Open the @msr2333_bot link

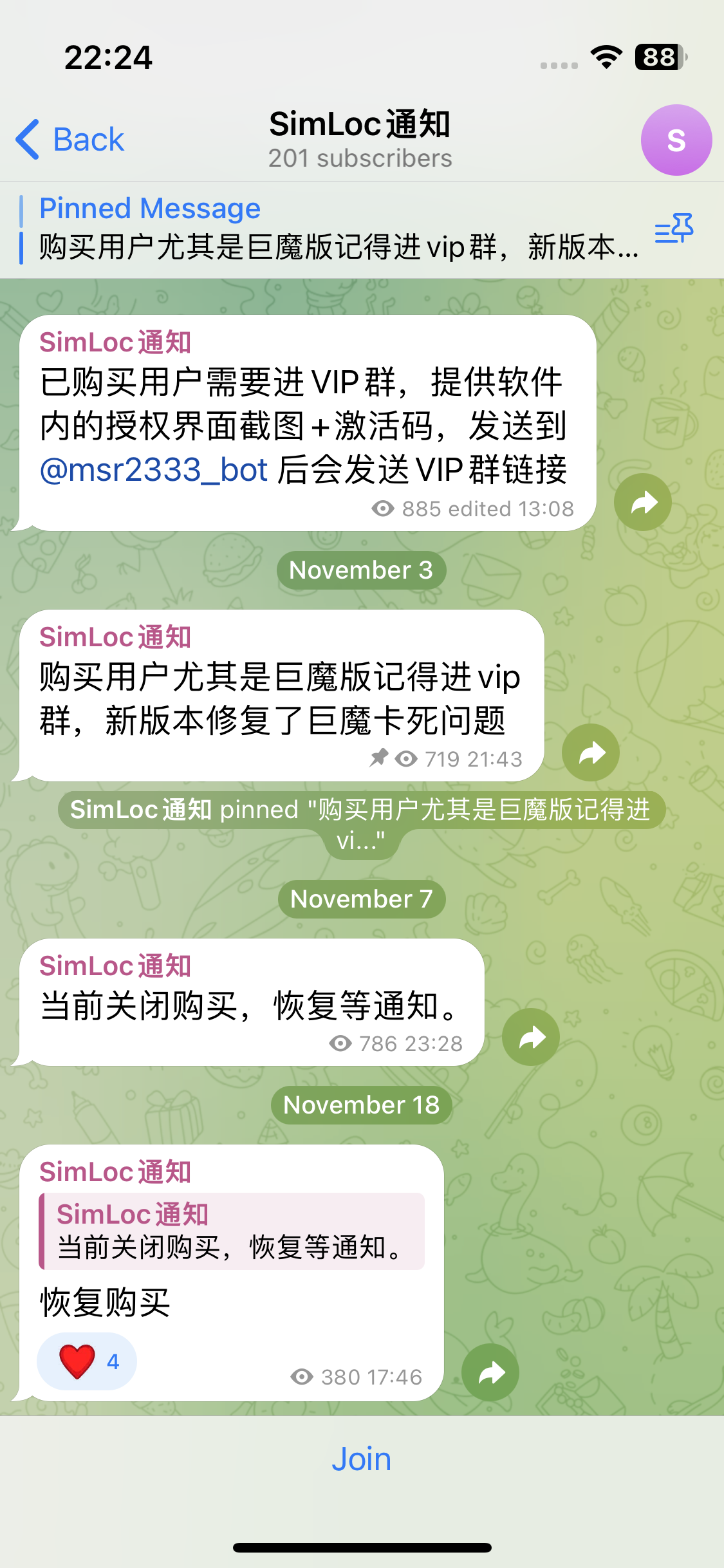(x=153, y=470)
